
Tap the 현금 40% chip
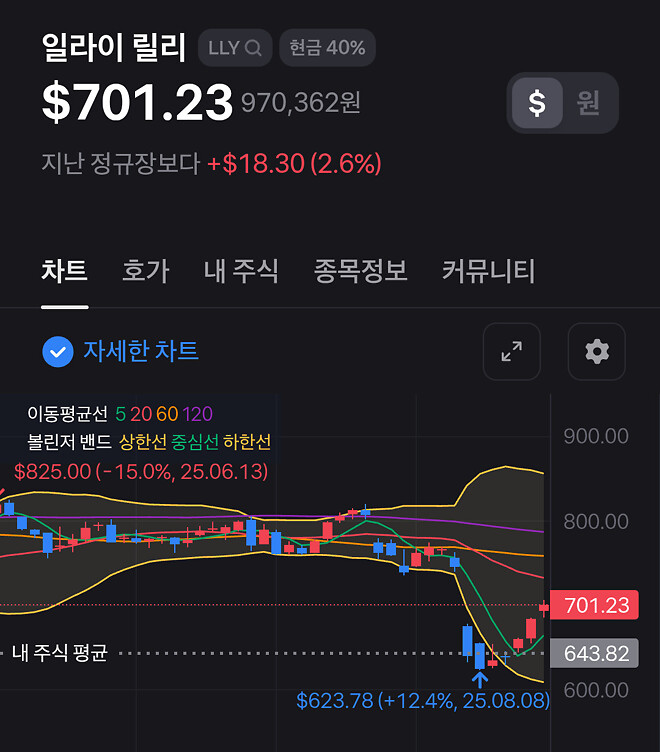pos(327,47)
